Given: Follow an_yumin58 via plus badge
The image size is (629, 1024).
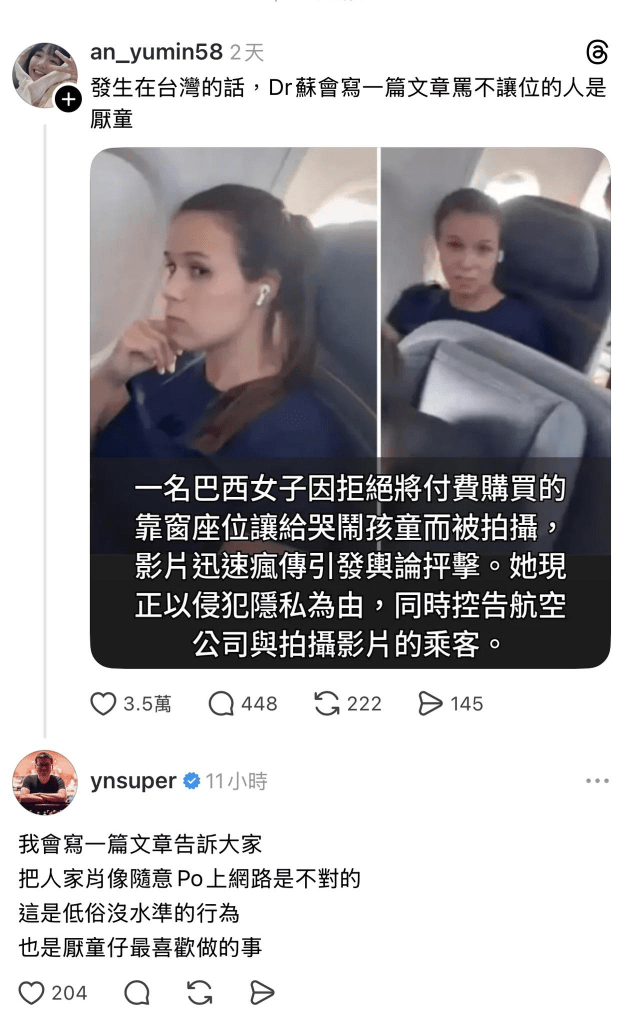Looking at the screenshot, I should click(x=68, y=99).
